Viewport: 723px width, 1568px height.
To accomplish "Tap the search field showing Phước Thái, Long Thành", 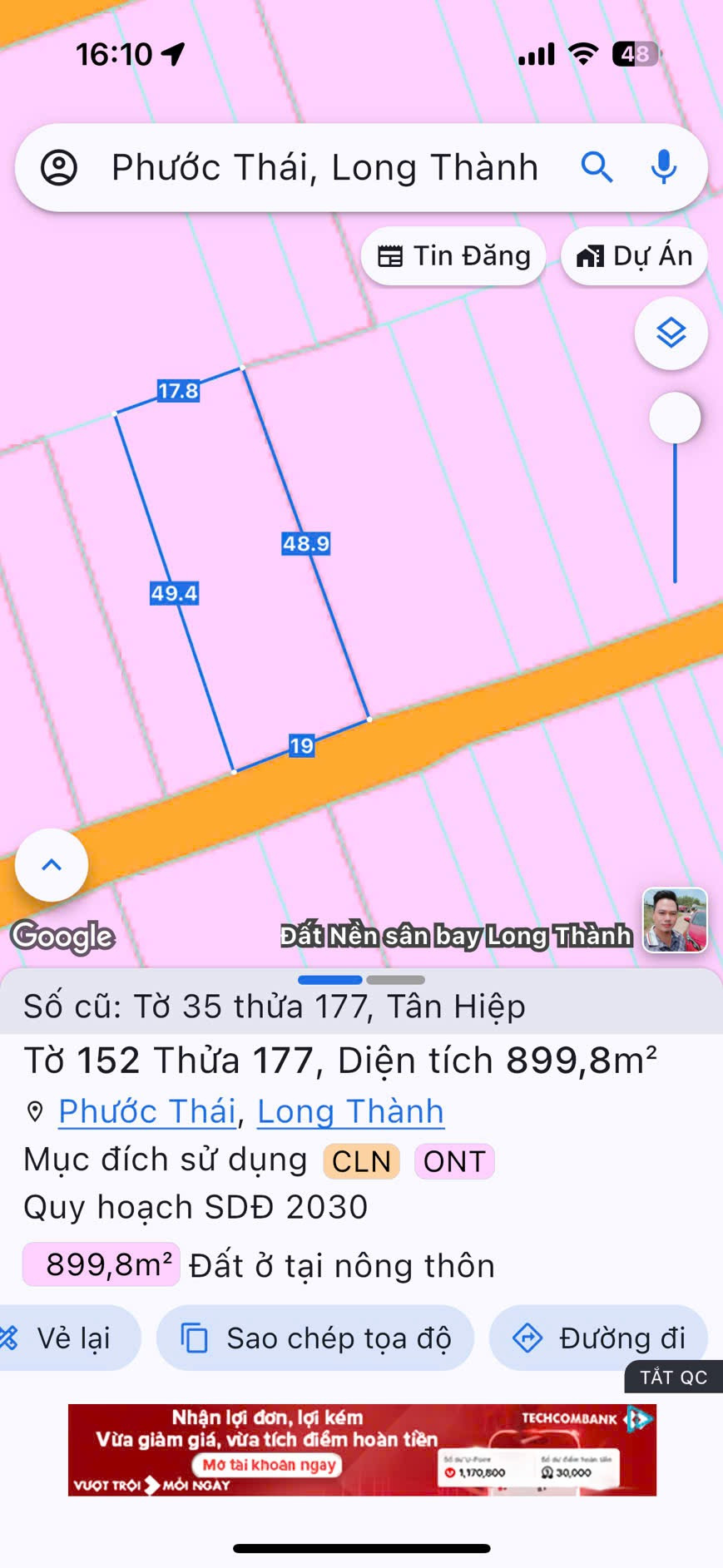I will click(x=324, y=167).
